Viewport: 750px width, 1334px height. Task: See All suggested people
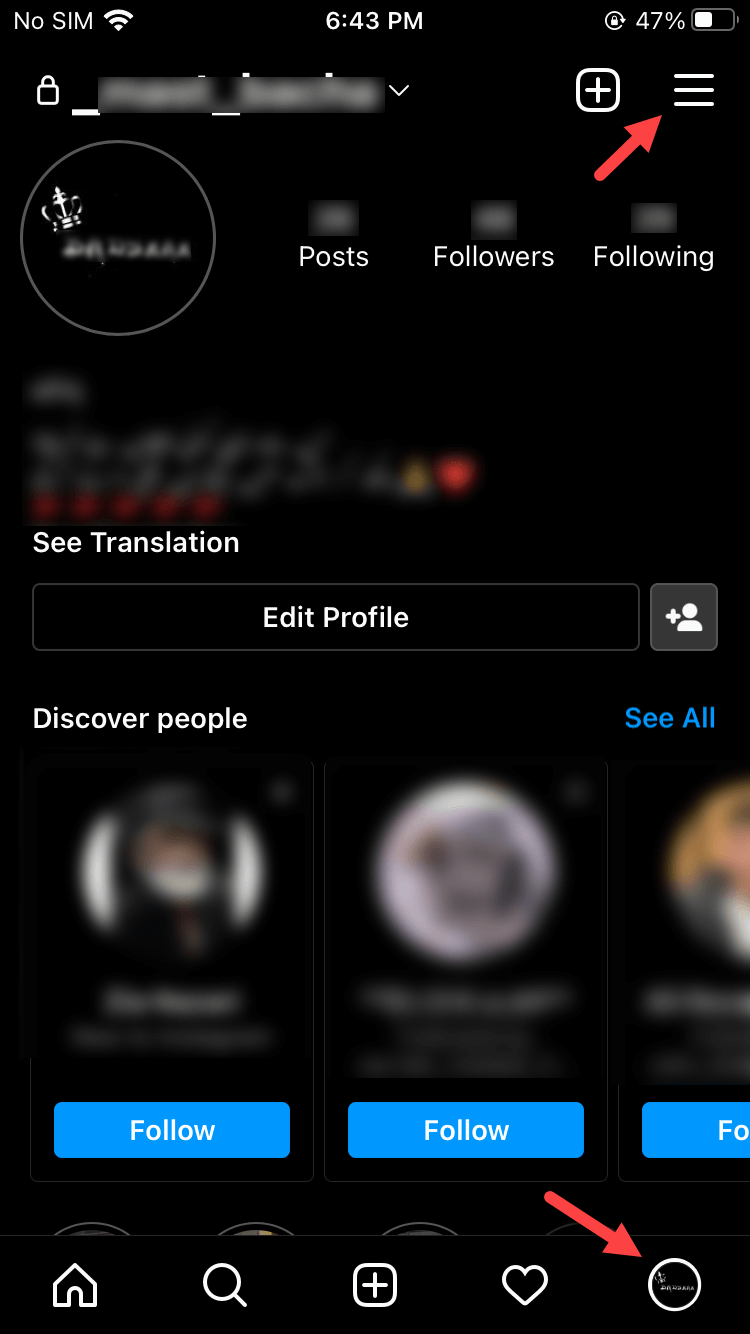tap(670, 718)
